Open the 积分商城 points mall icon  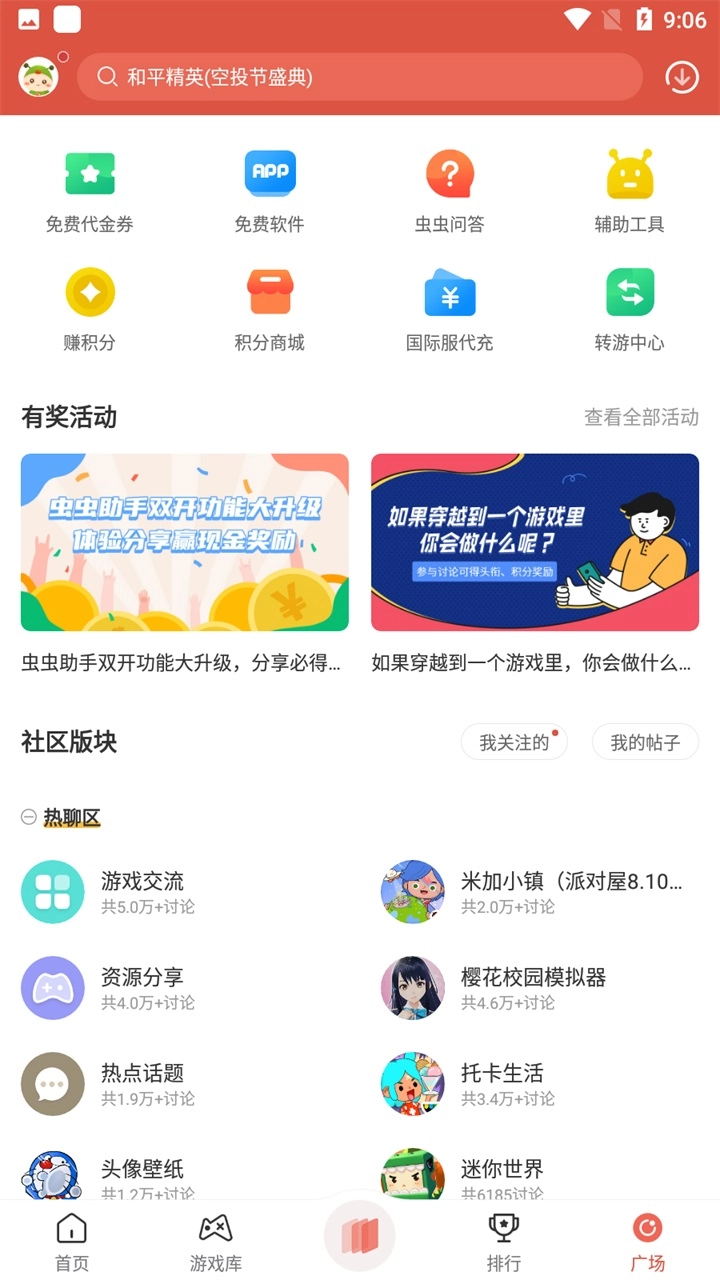click(x=270, y=291)
